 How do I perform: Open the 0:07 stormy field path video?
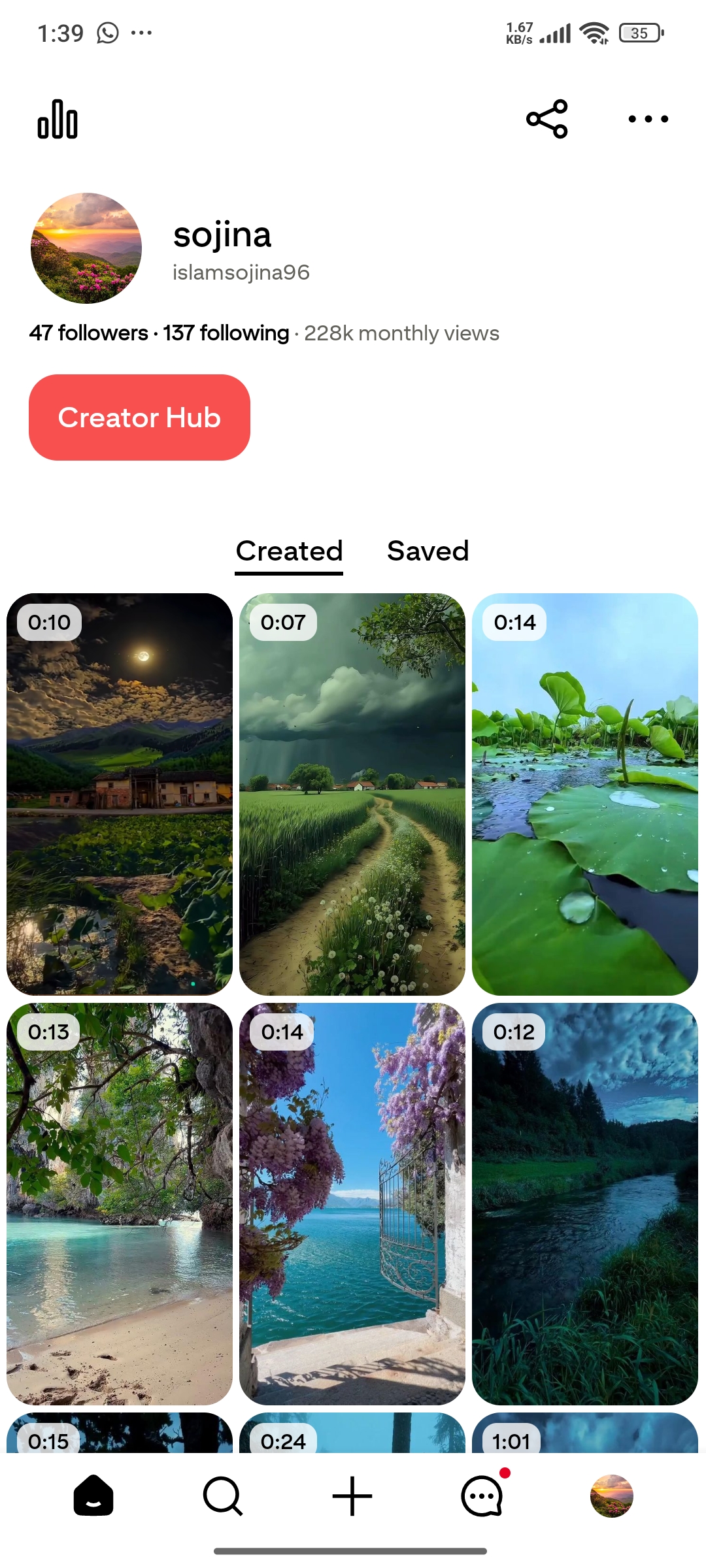pos(352,794)
